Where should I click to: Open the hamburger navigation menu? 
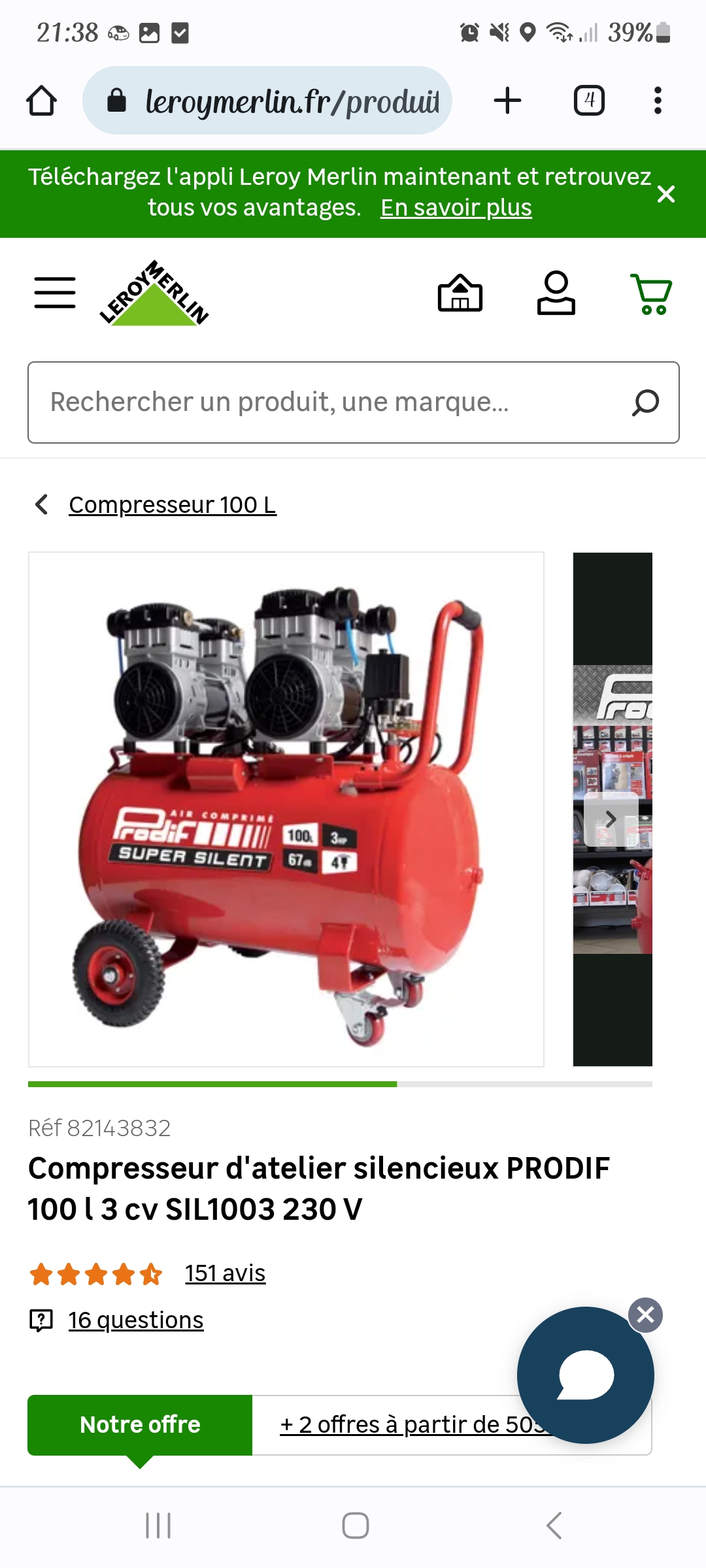[x=55, y=292]
